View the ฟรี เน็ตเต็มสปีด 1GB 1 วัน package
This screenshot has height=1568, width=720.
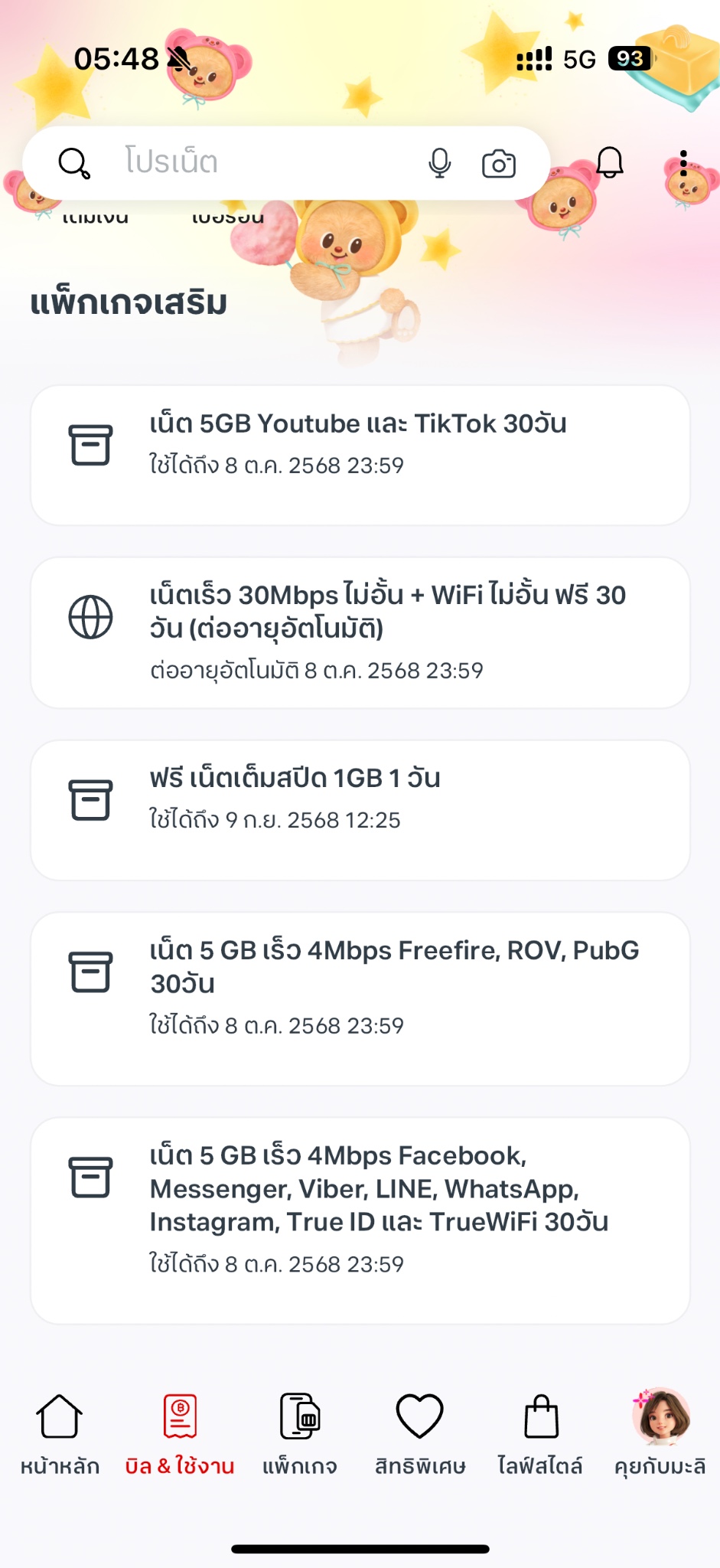pyautogui.click(x=360, y=810)
